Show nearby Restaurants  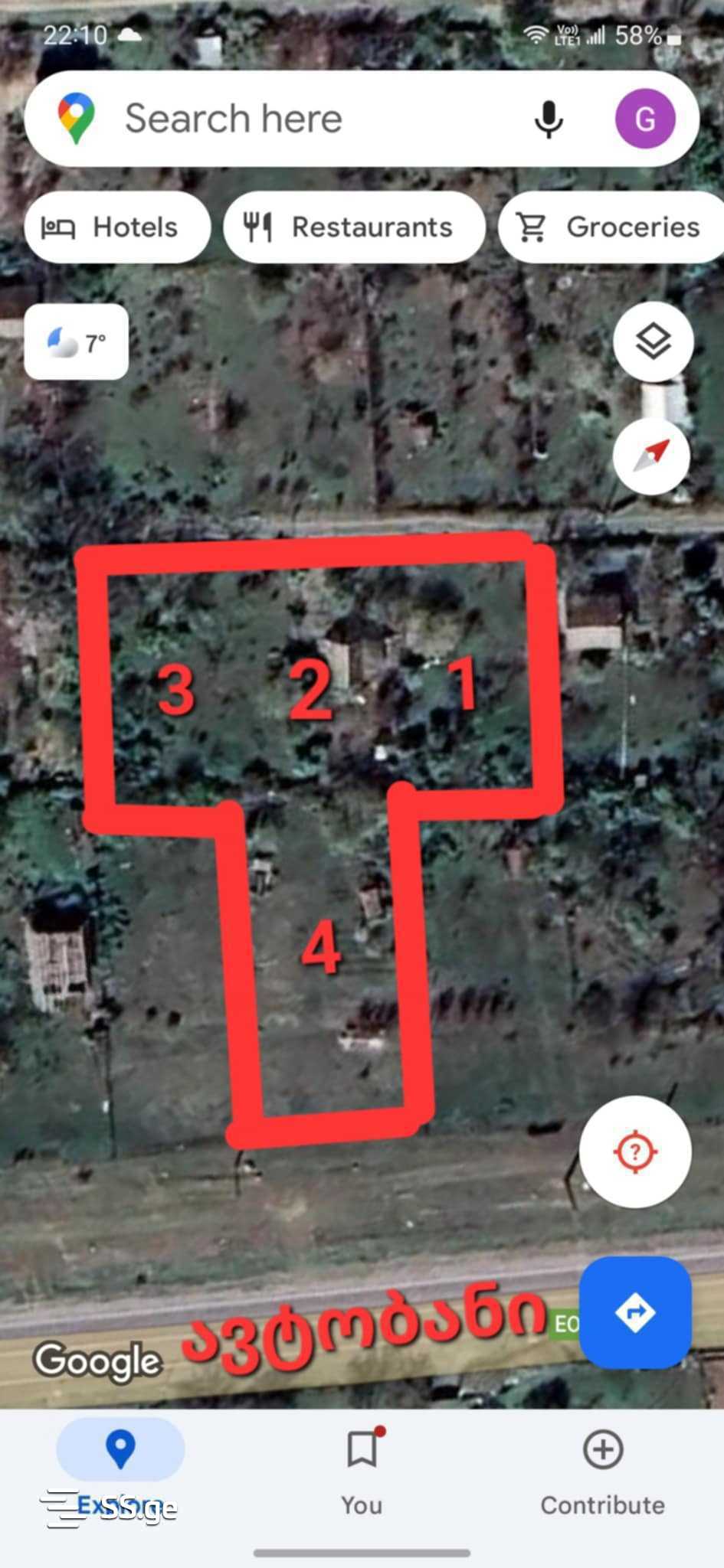click(x=354, y=227)
